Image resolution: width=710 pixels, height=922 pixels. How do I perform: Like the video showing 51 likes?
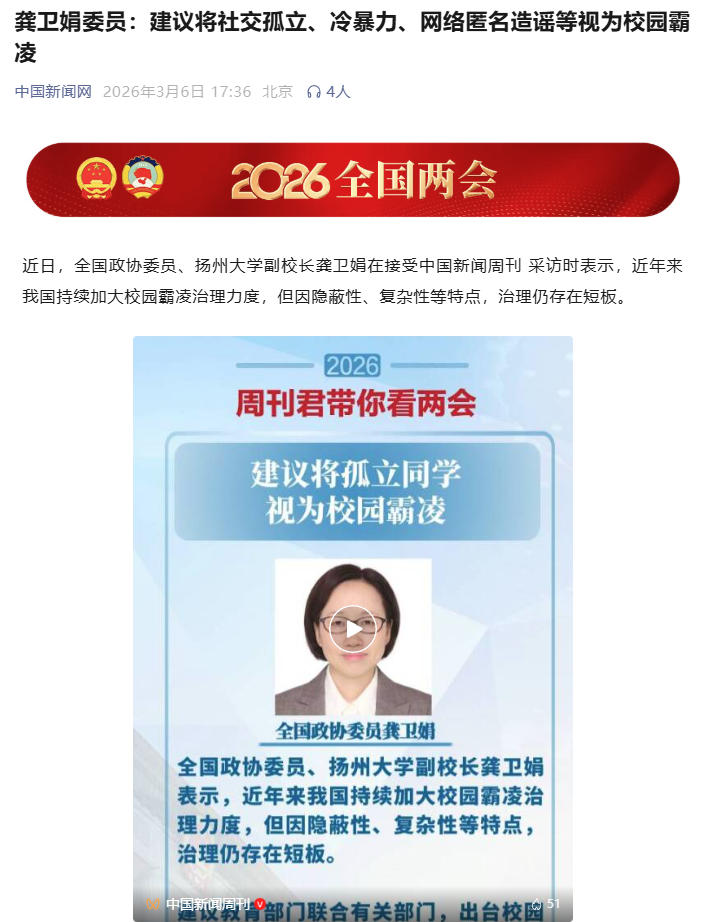coord(537,903)
